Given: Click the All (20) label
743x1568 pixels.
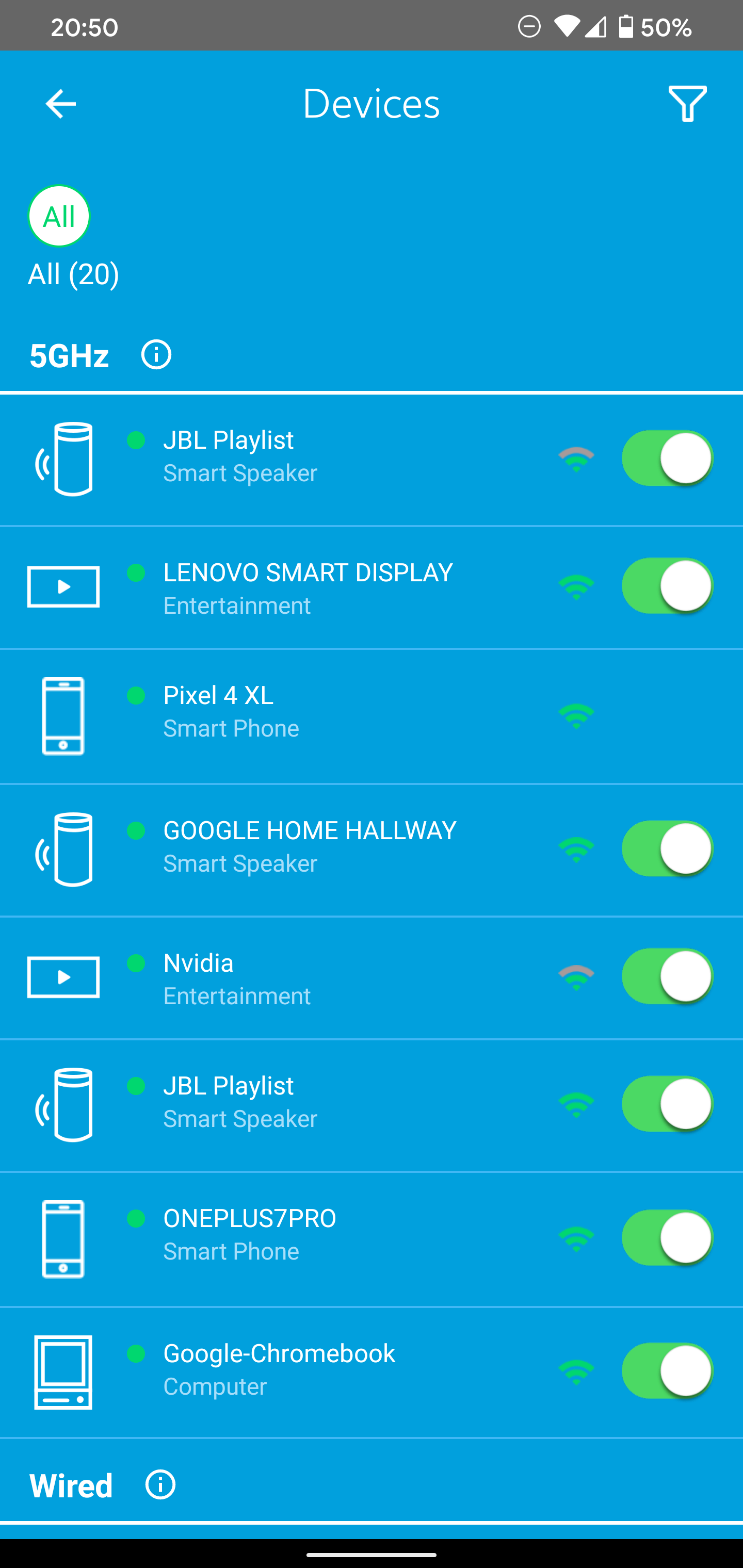Looking at the screenshot, I should (74, 274).
